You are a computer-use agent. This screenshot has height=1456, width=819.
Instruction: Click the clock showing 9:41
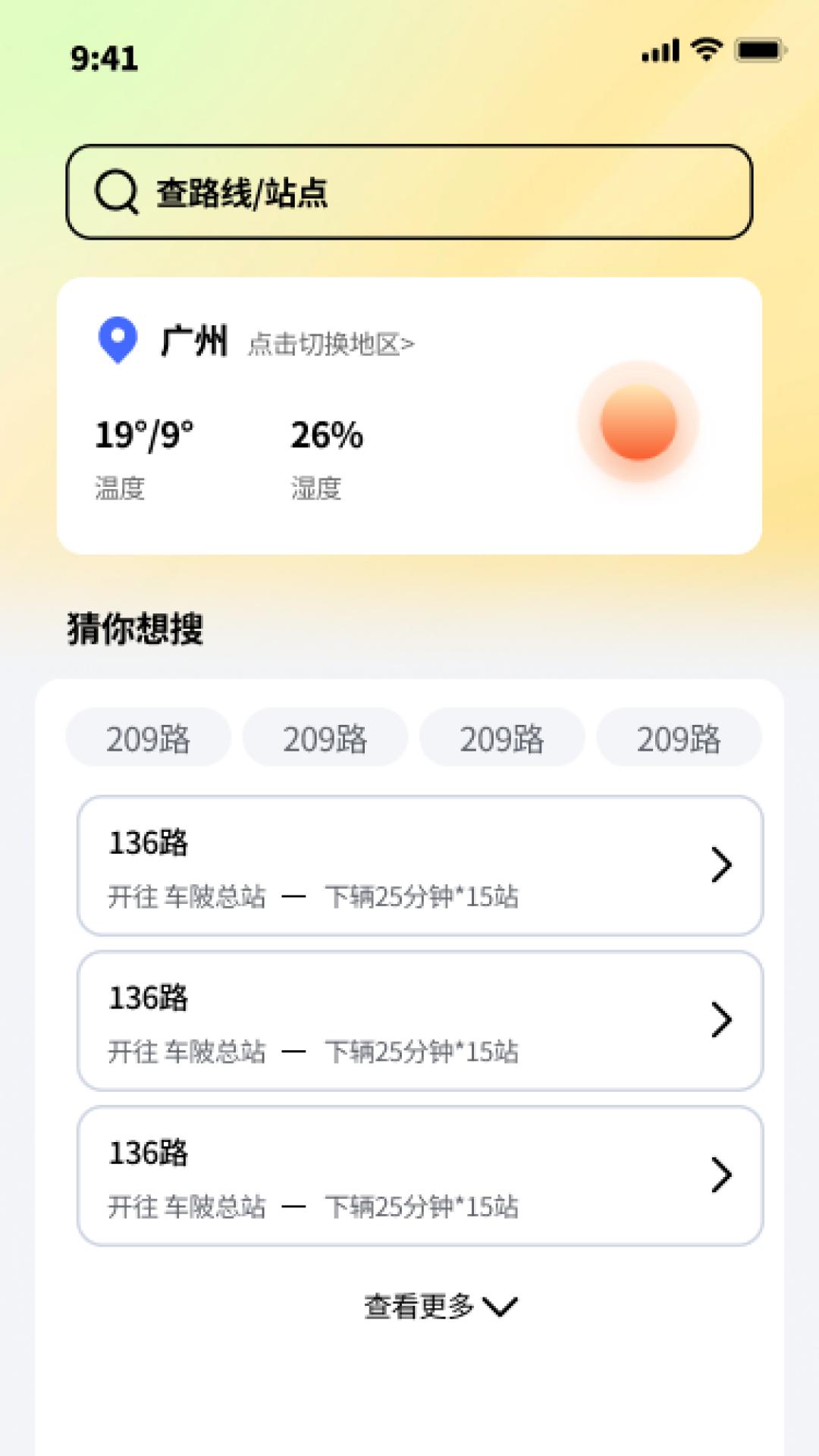pyautogui.click(x=105, y=58)
